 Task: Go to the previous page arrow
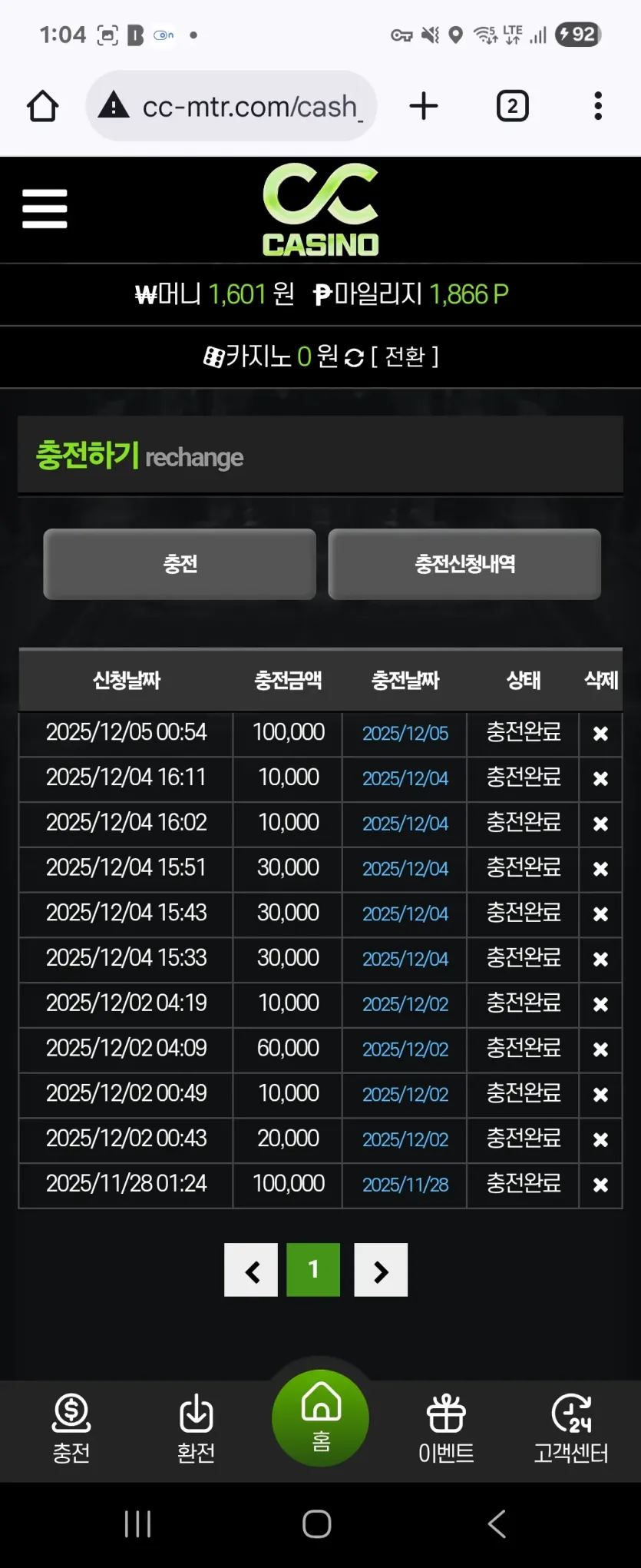(251, 1270)
